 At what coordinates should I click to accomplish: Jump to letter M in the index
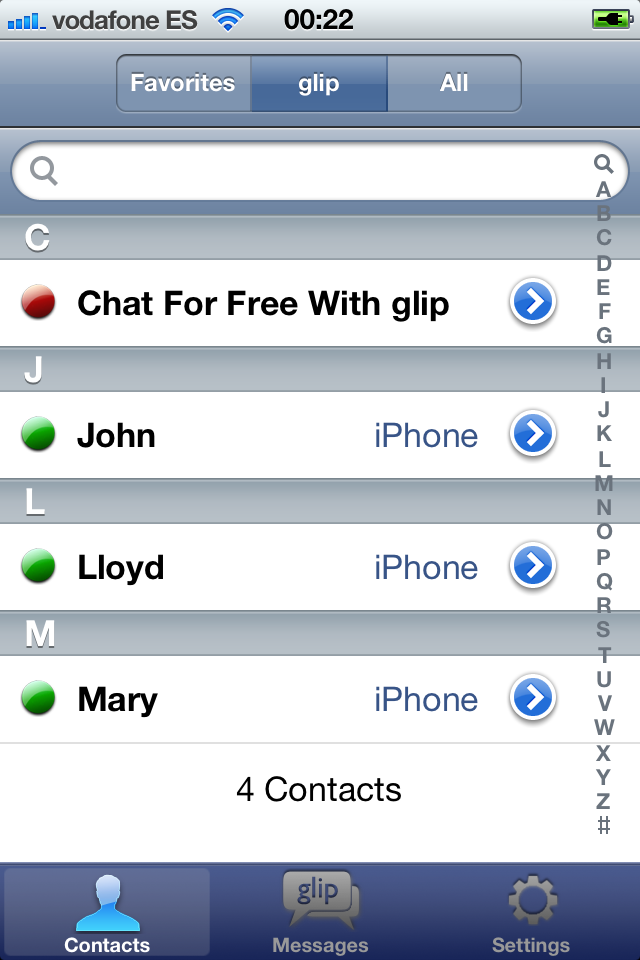pos(603,483)
